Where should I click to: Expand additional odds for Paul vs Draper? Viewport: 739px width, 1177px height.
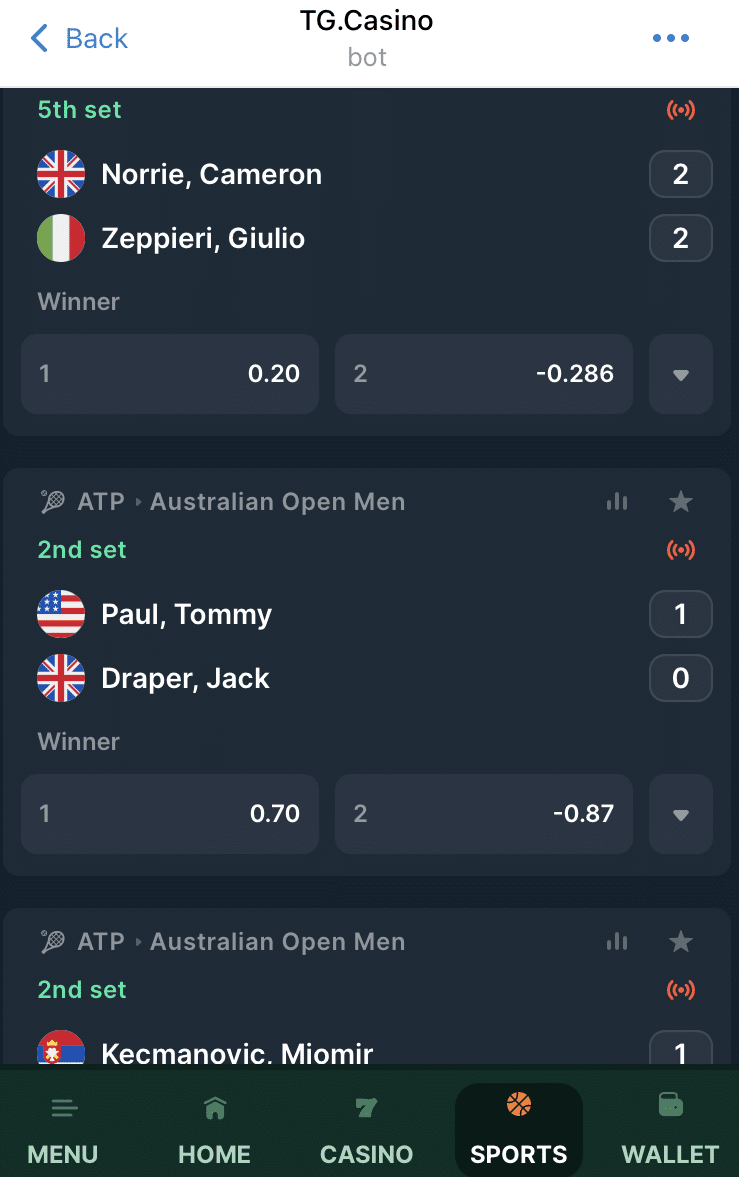click(x=681, y=814)
